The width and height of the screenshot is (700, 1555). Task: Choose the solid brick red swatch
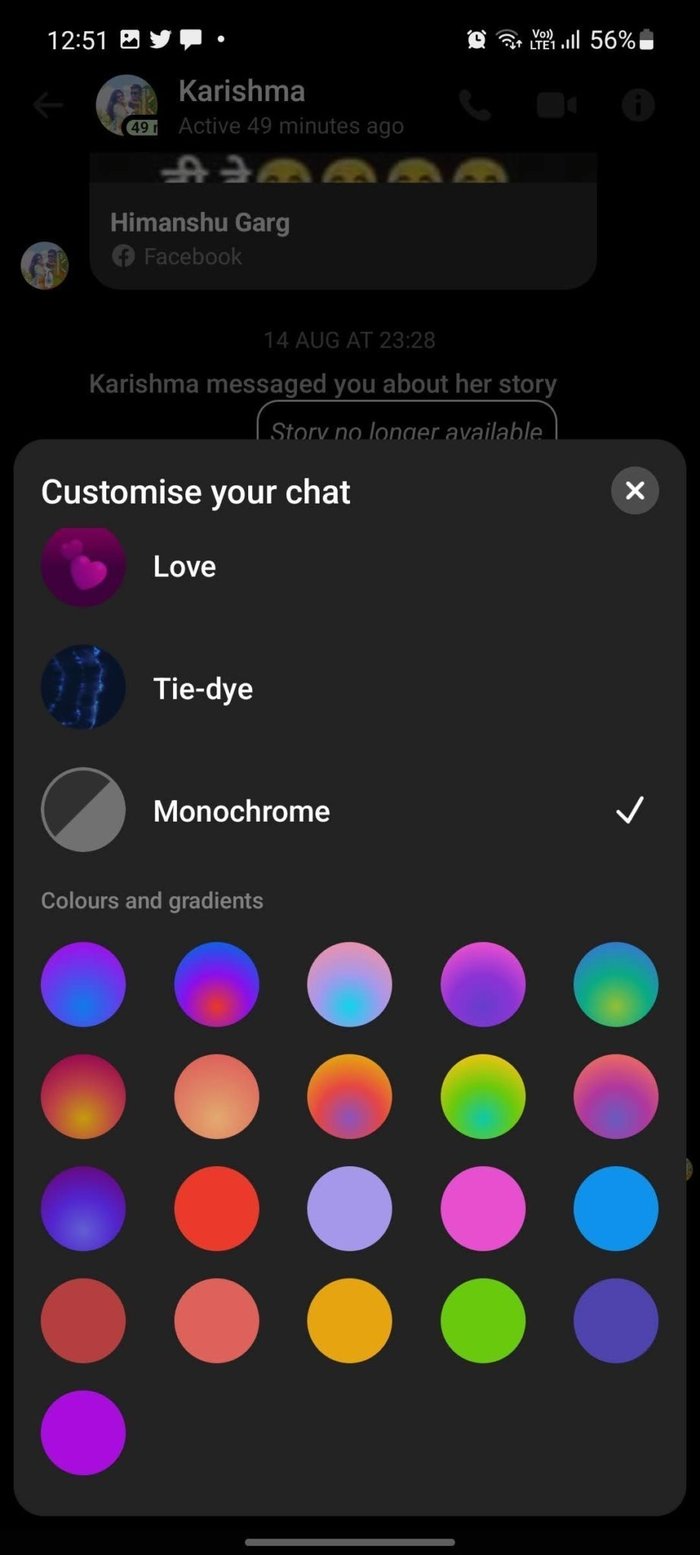tap(83, 1320)
